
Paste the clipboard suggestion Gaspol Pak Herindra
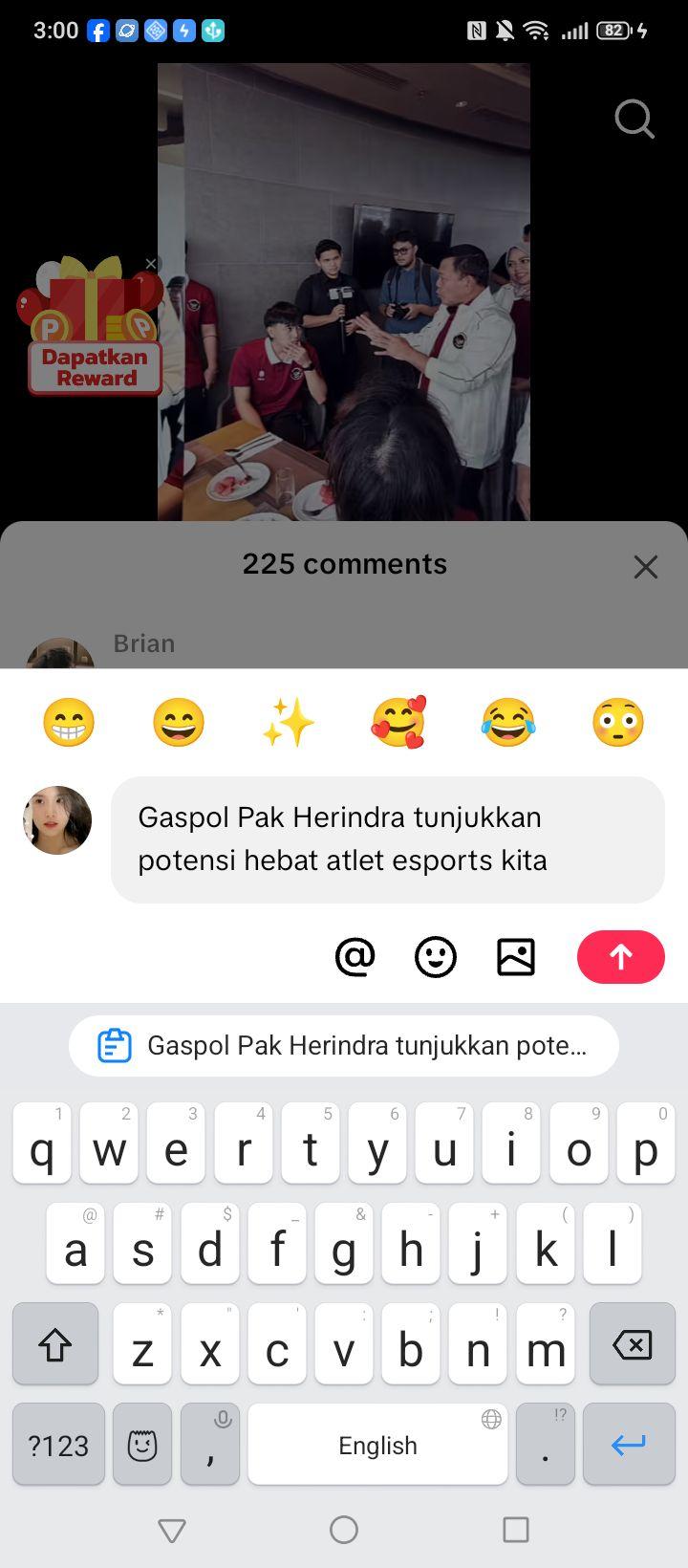(x=344, y=1046)
